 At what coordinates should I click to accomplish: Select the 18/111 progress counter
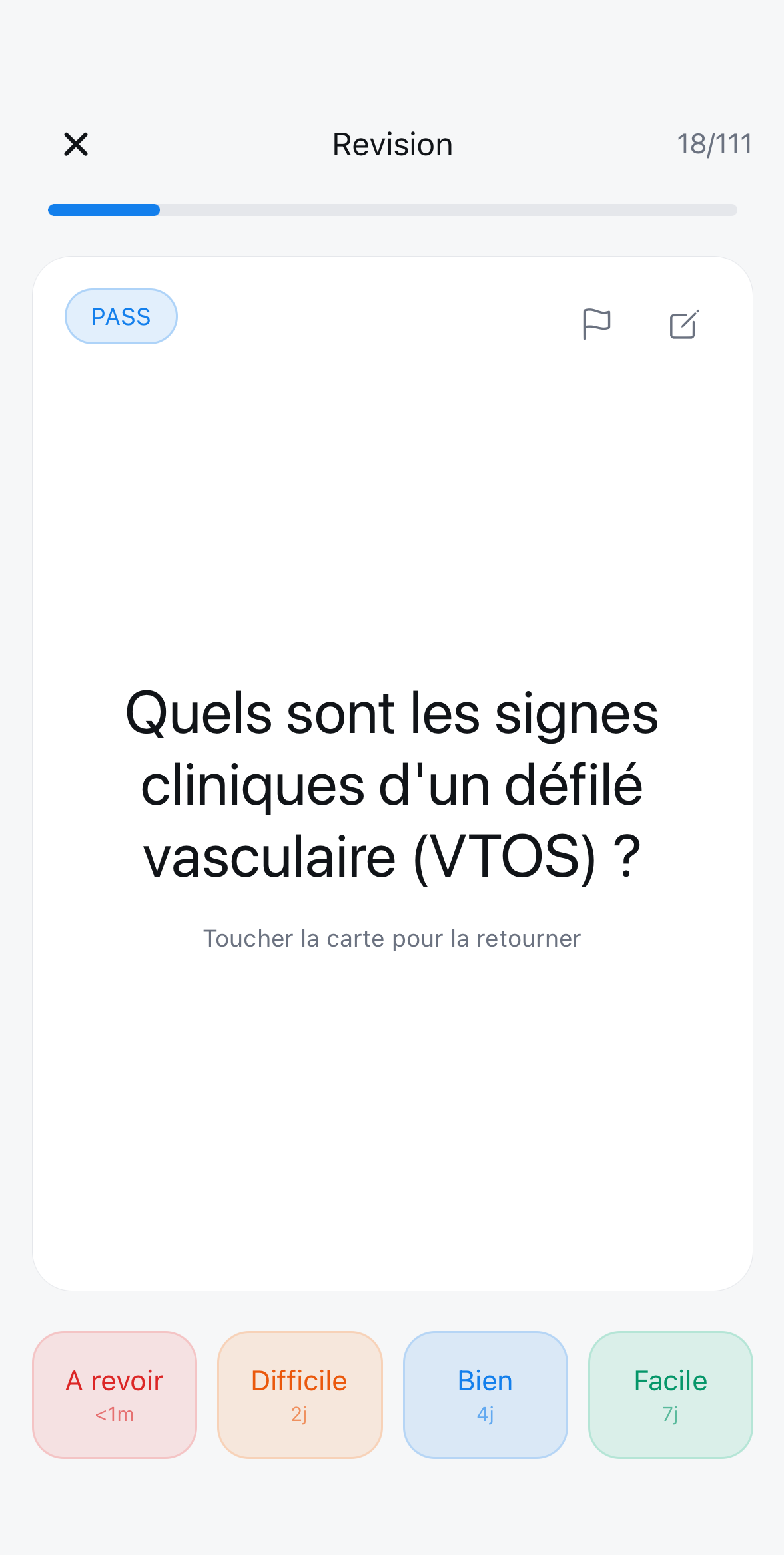(x=715, y=143)
